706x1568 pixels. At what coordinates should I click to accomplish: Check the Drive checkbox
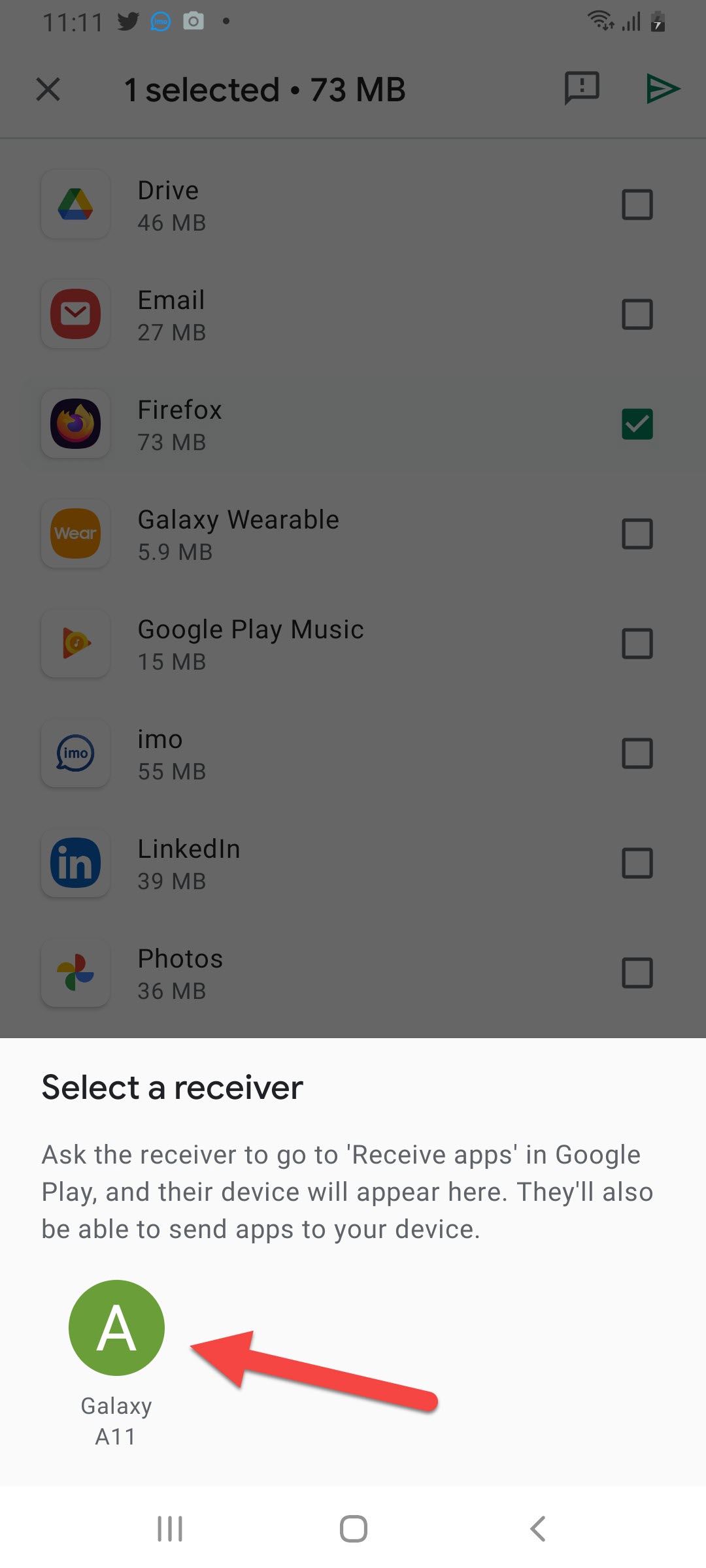(637, 204)
